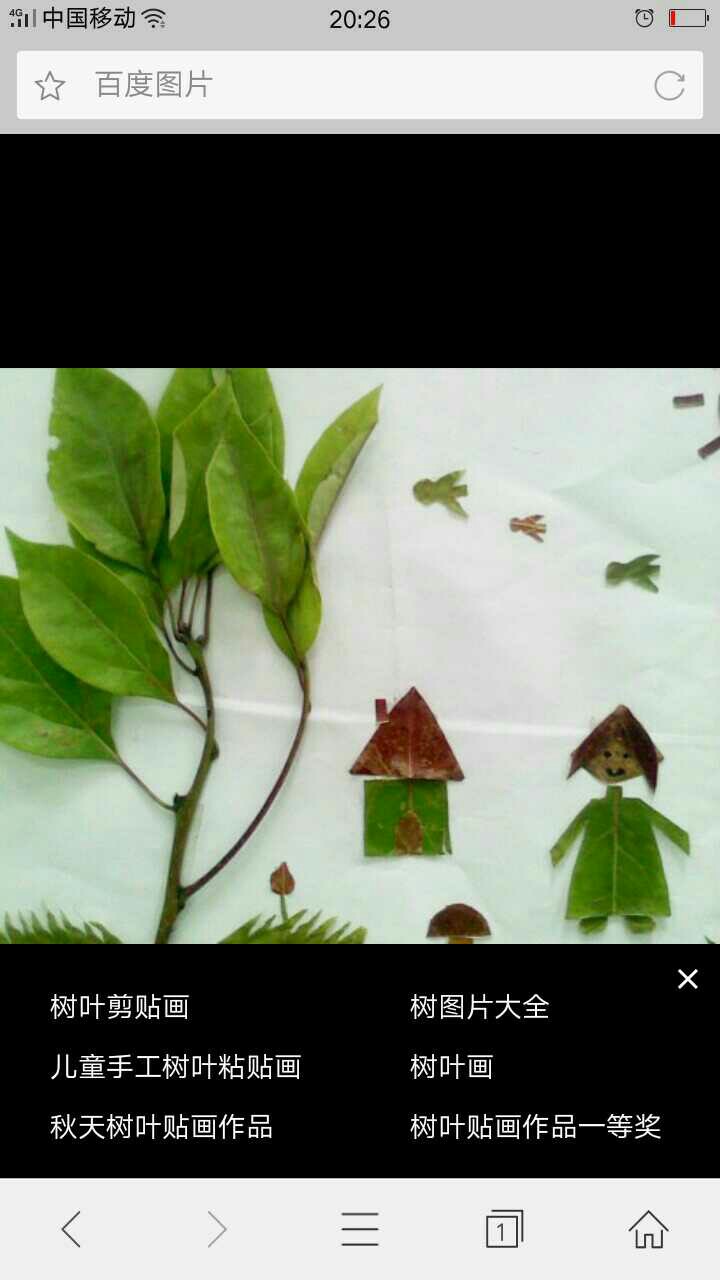This screenshot has width=720, height=1280.
Task: Go back to the previous page
Action: (71, 1229)
